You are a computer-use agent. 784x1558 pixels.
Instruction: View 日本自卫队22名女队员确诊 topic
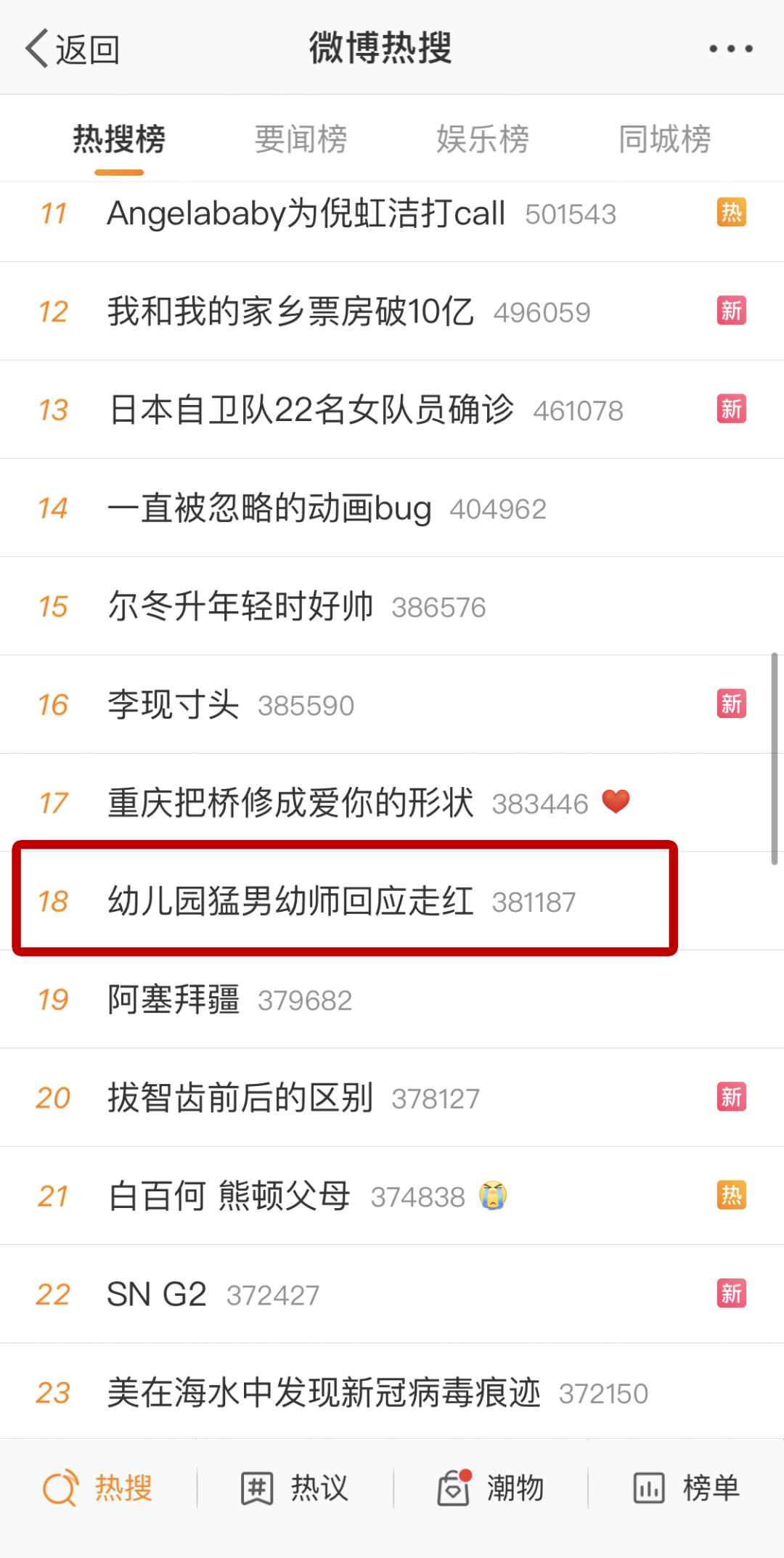pos(311,410)
